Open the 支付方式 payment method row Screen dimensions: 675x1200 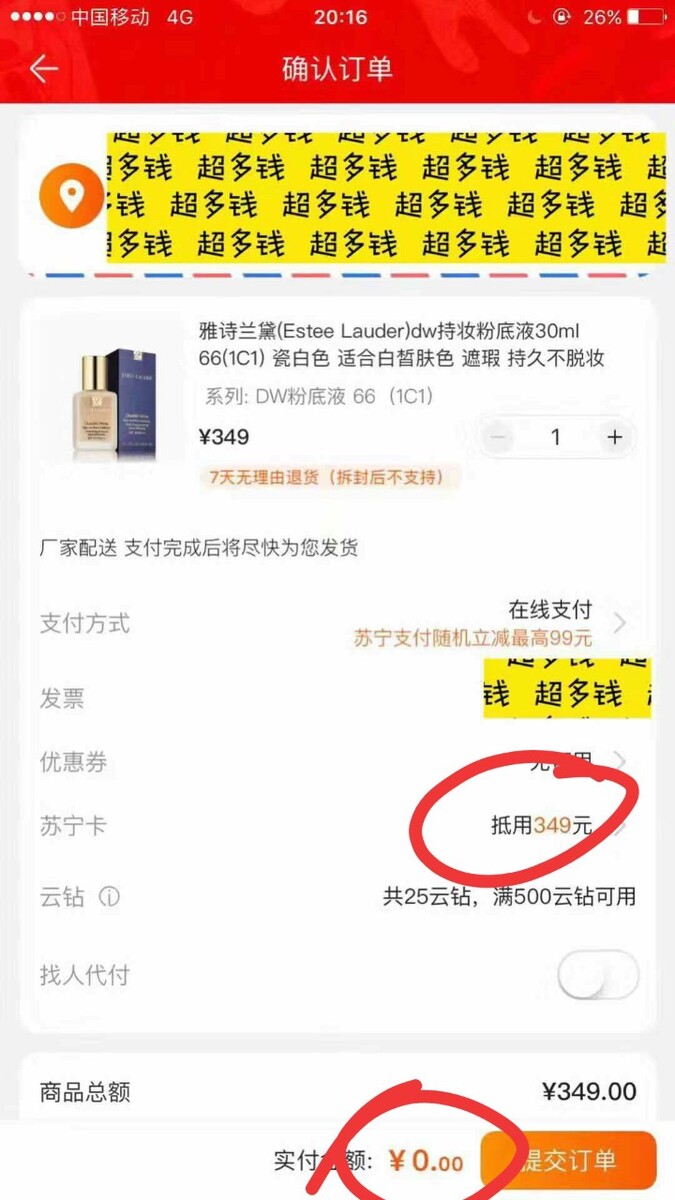(338, 623)
